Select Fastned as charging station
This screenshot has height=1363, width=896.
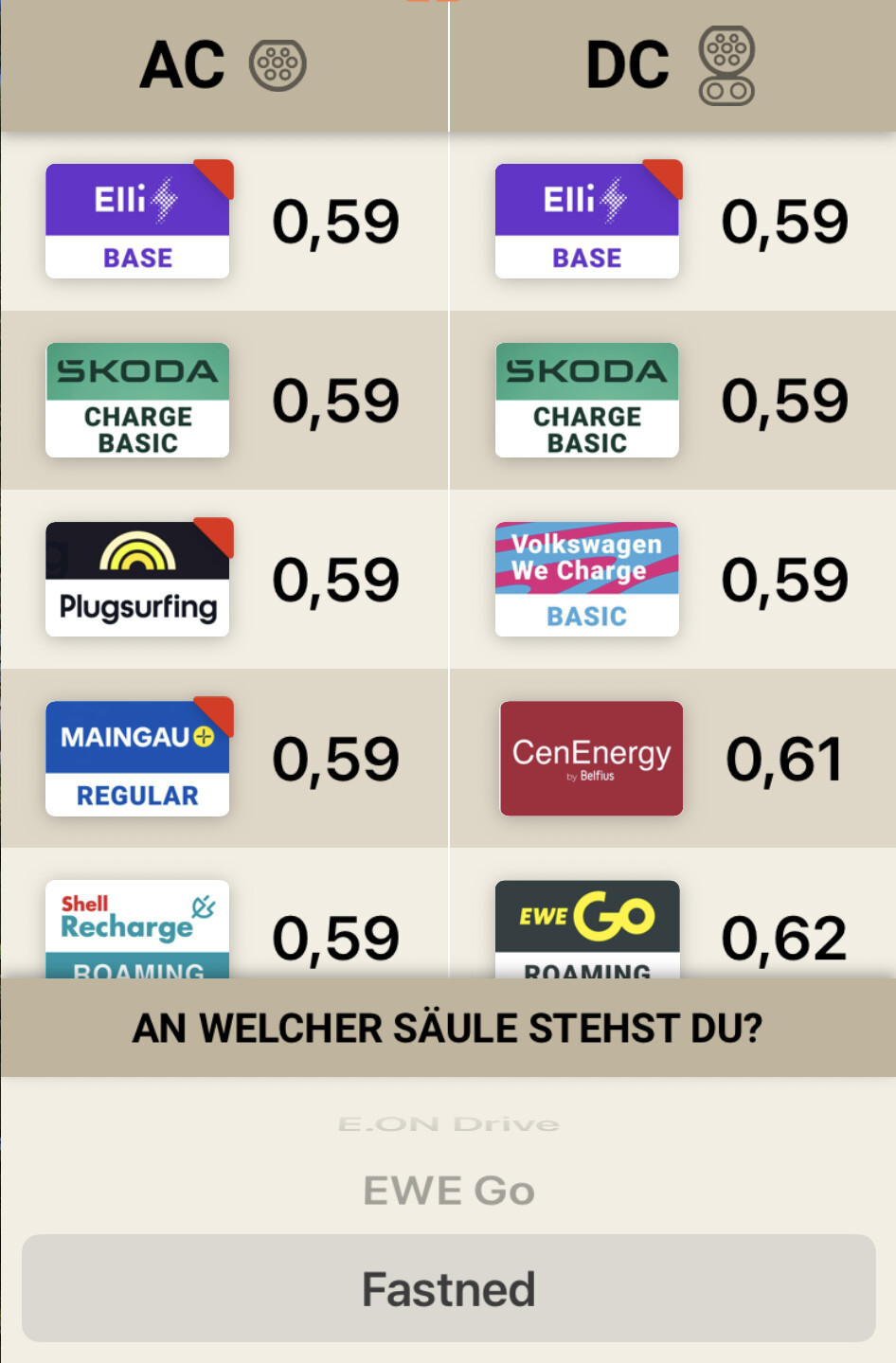pyautogui.click(x=448, y=1289)
